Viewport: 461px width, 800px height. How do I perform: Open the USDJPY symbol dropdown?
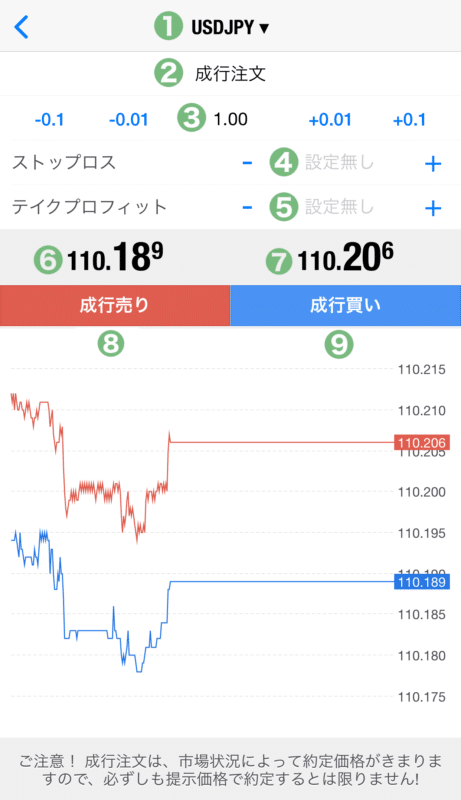click(230, 27)
